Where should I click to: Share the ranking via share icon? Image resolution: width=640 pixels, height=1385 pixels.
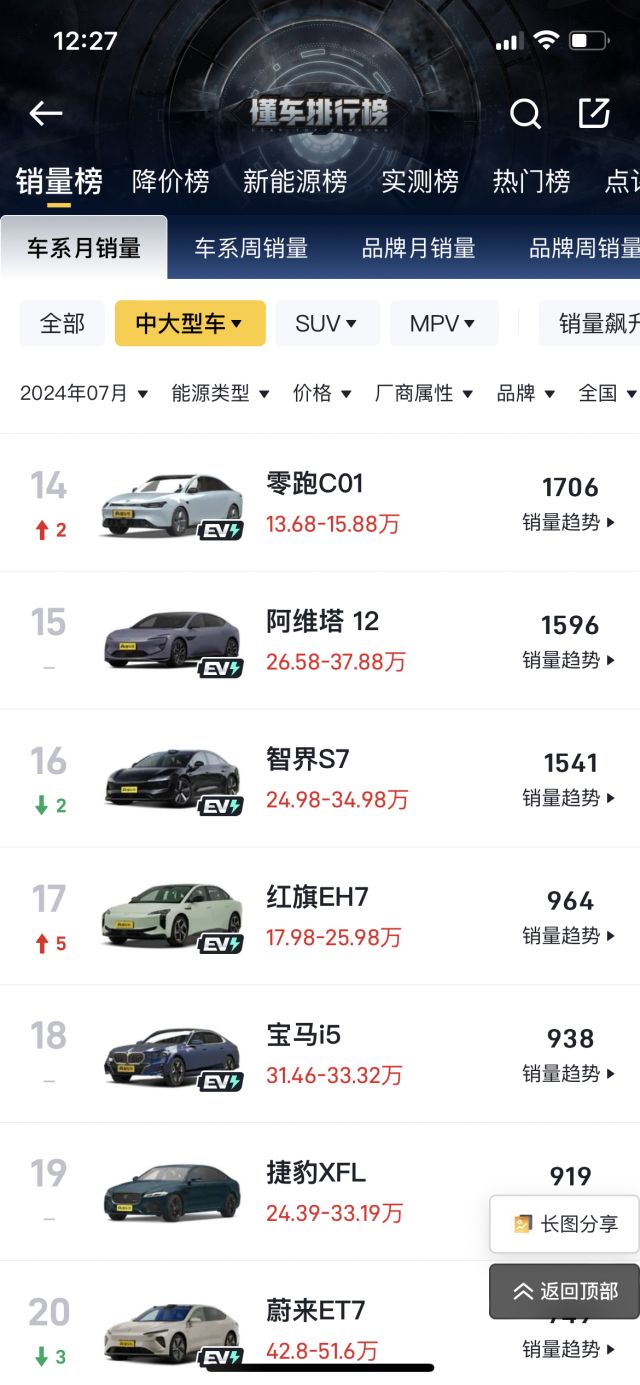(594, 113)
